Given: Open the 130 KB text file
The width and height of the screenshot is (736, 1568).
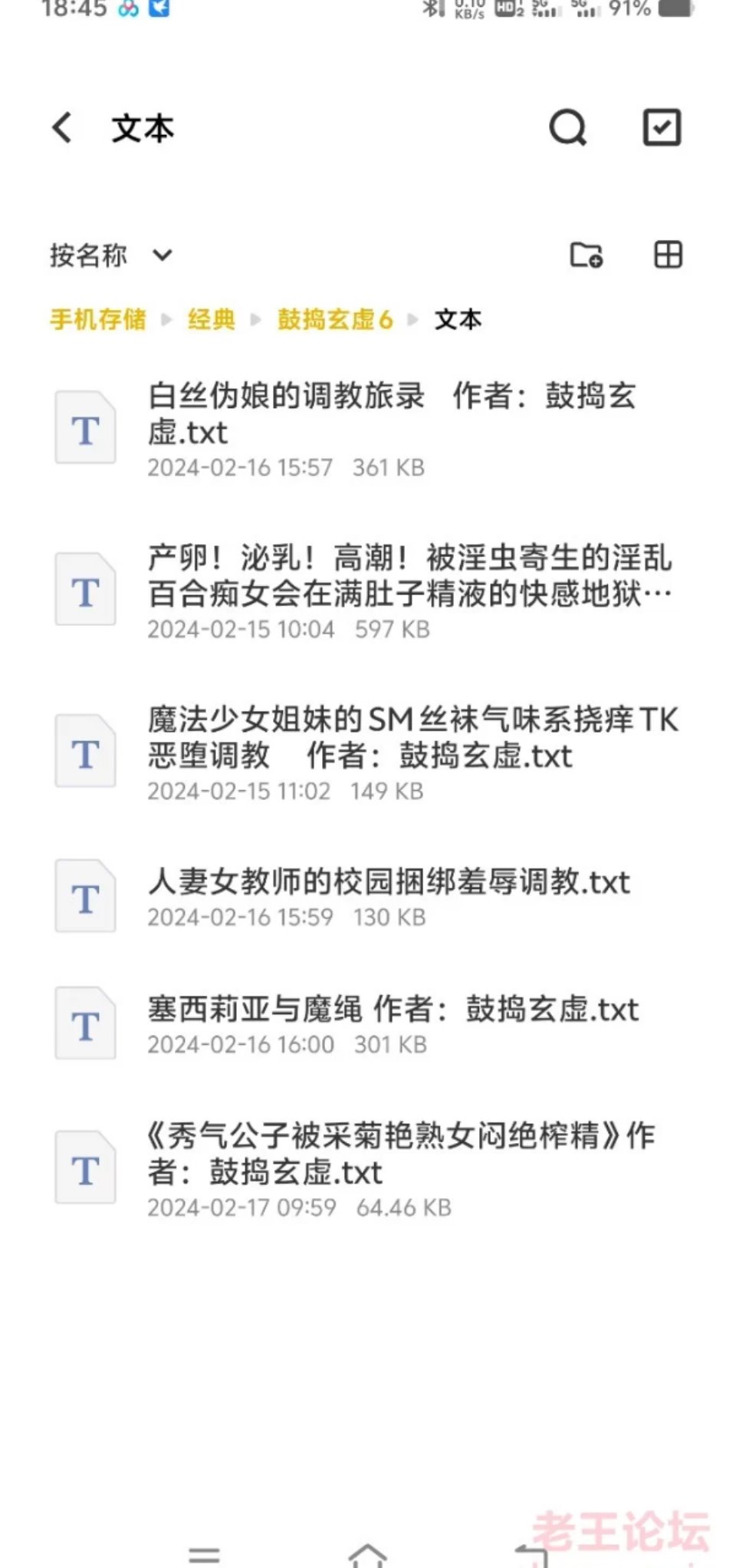Looking at the screenshot, I should coord(368,896).
